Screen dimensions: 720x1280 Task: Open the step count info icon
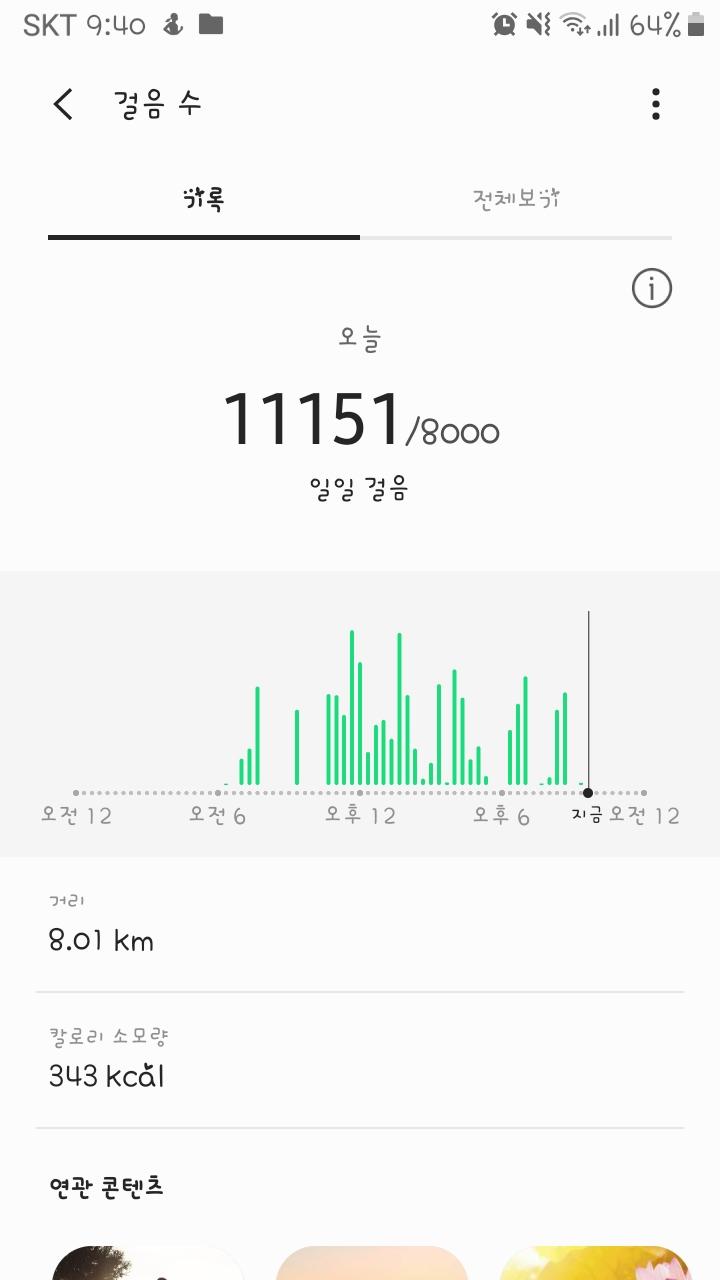652,289
